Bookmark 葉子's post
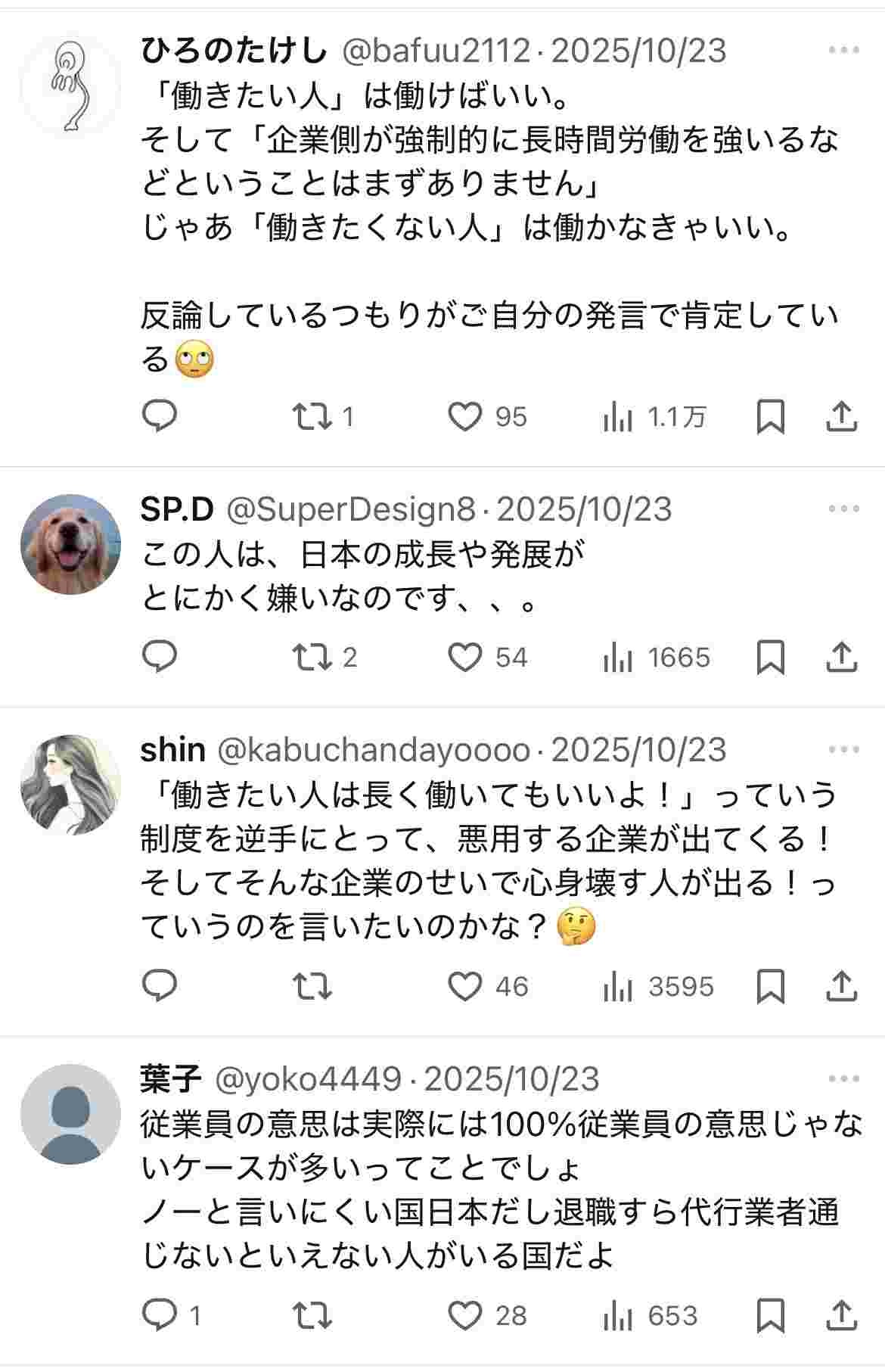Image resolution: width=885 pixels, height=1372 pixels. [x=770, y=1315]
